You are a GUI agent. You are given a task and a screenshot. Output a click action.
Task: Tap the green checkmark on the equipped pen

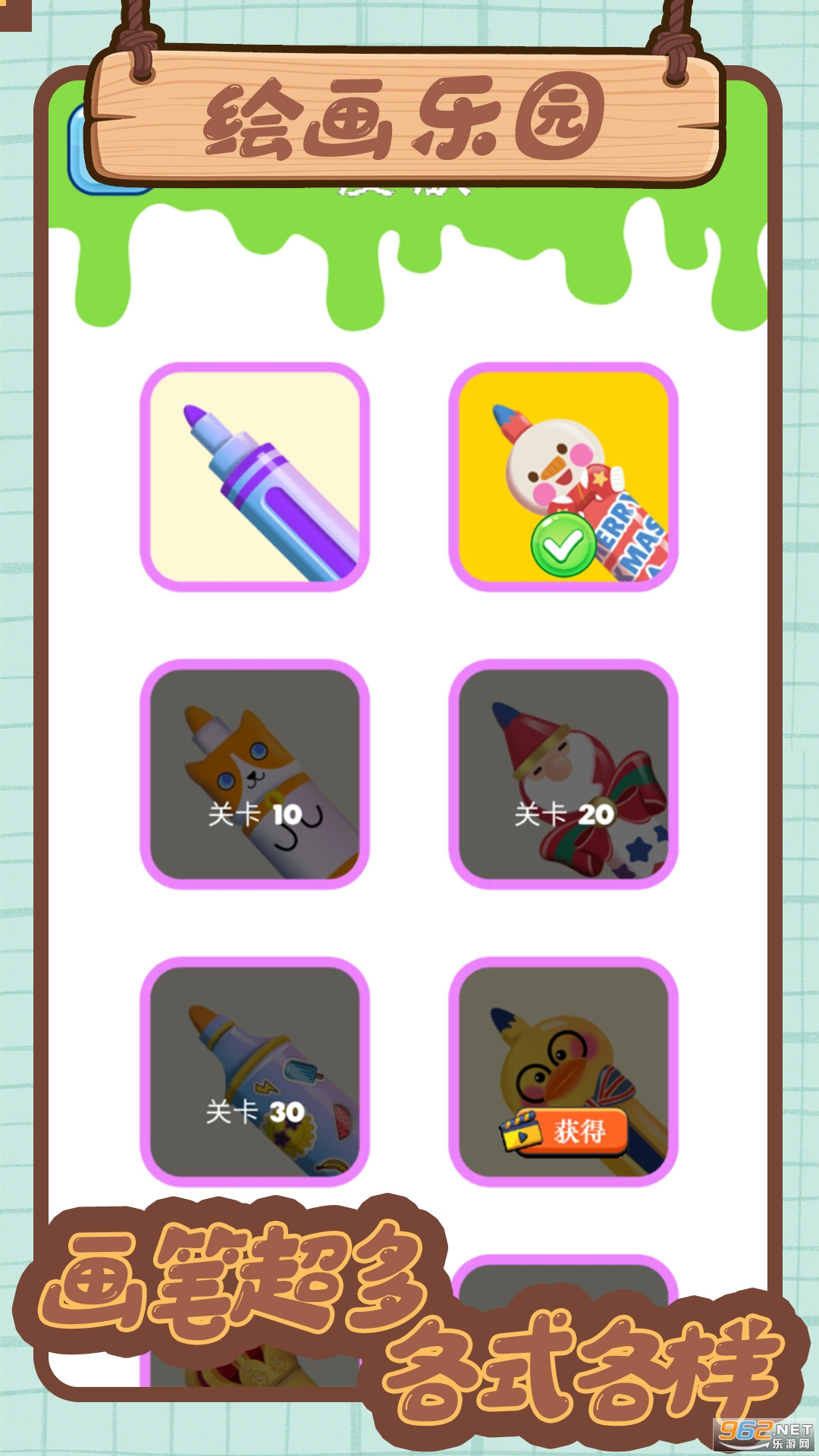562,543
